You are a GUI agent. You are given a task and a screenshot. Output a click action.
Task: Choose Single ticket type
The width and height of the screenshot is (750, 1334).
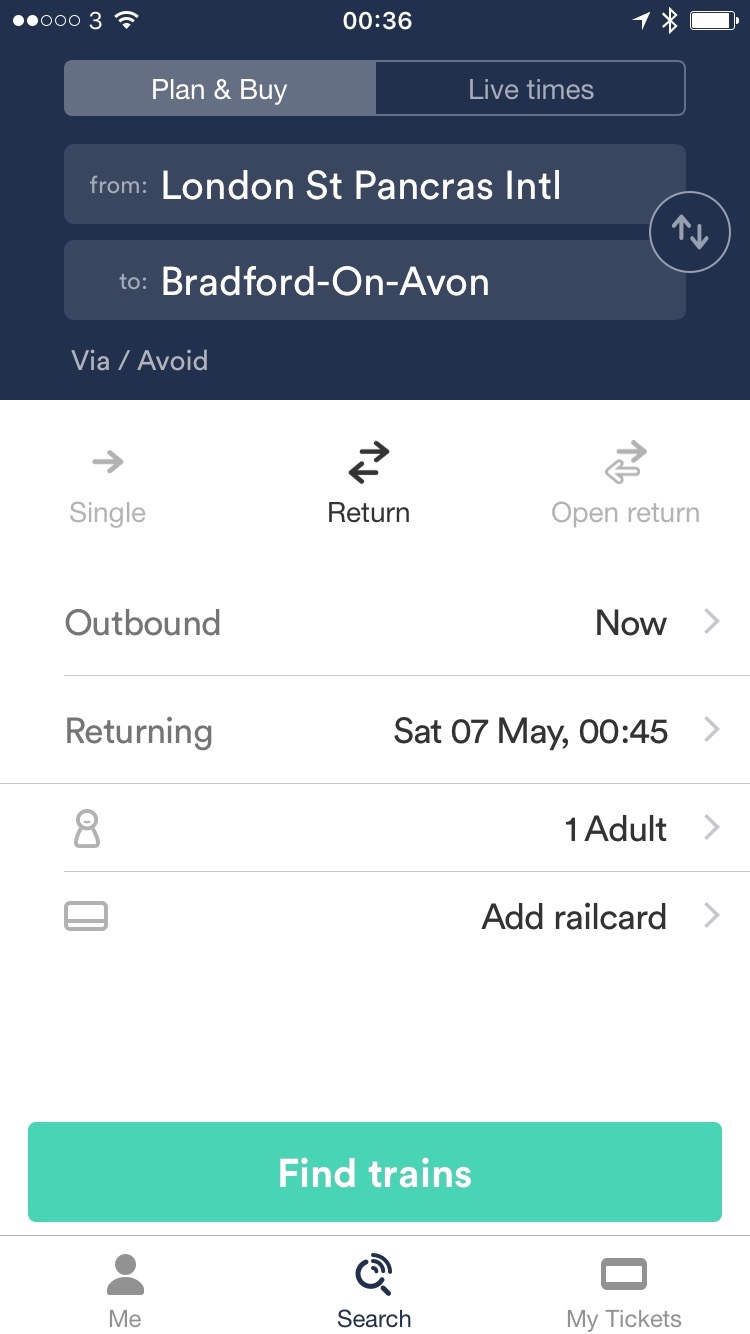coord(108,486)
